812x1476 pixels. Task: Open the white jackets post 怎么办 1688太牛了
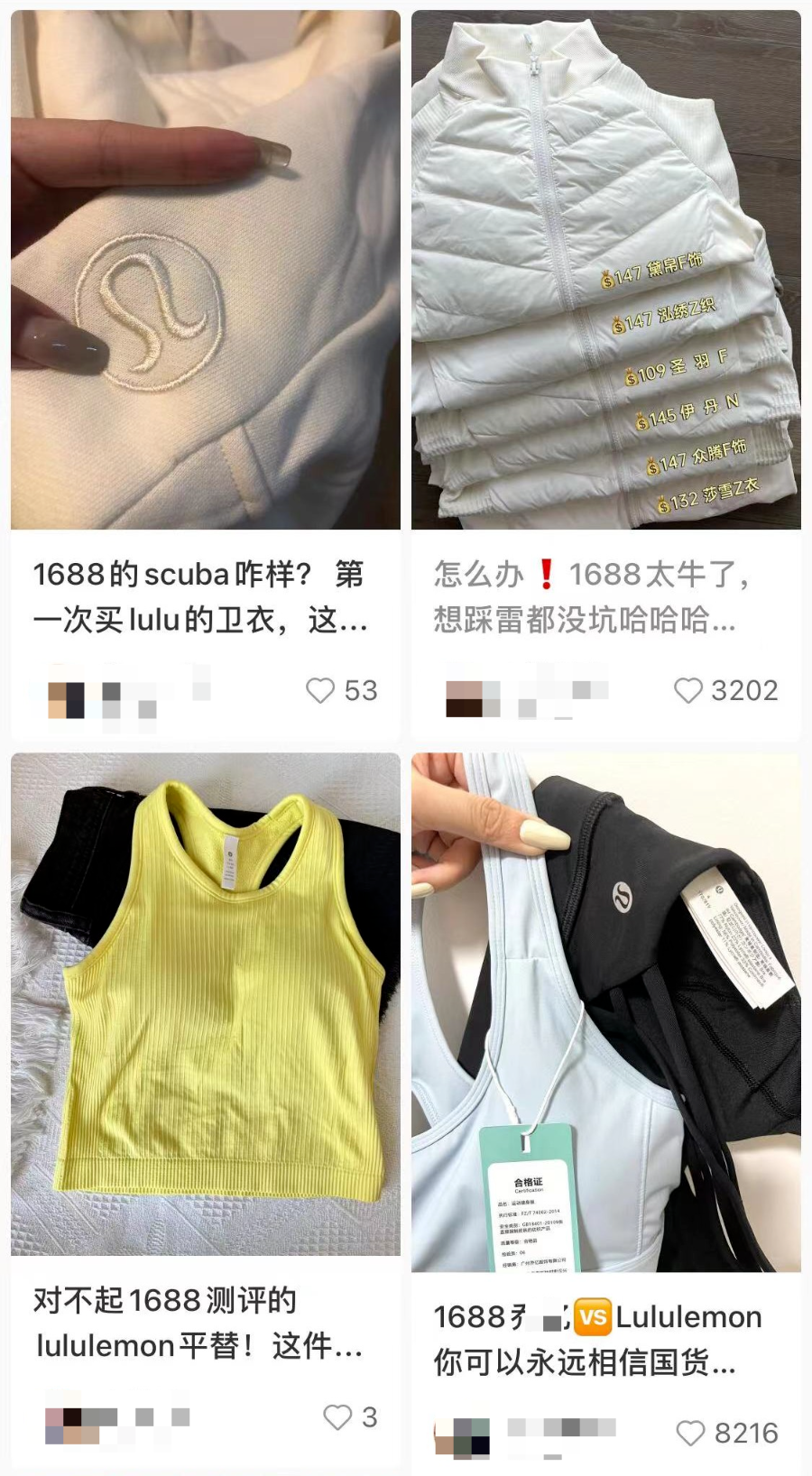pos(605,271)
